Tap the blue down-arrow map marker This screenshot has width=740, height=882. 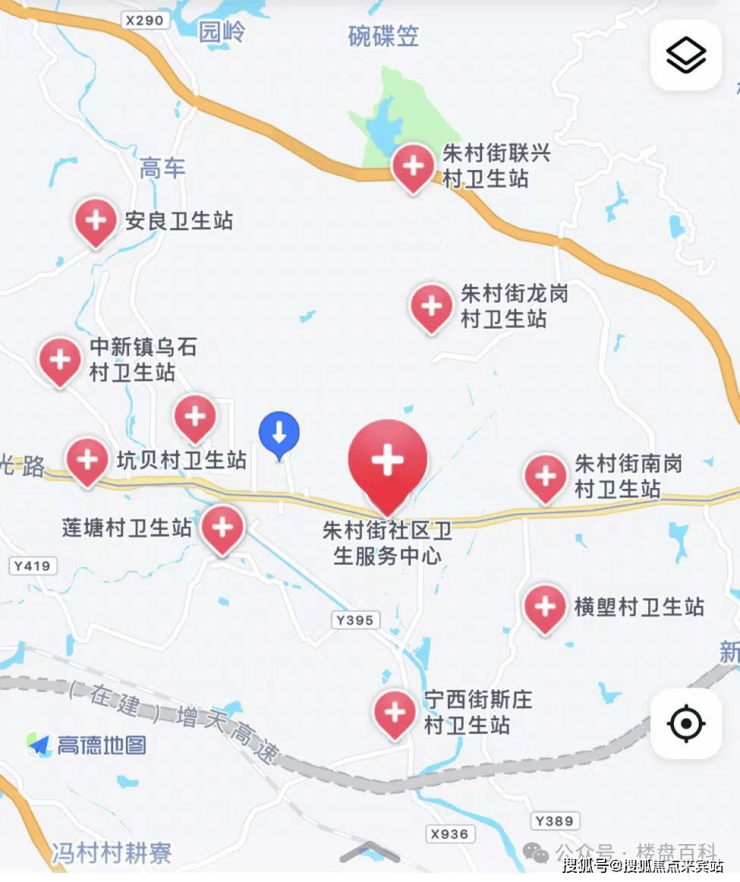(279, 434)
